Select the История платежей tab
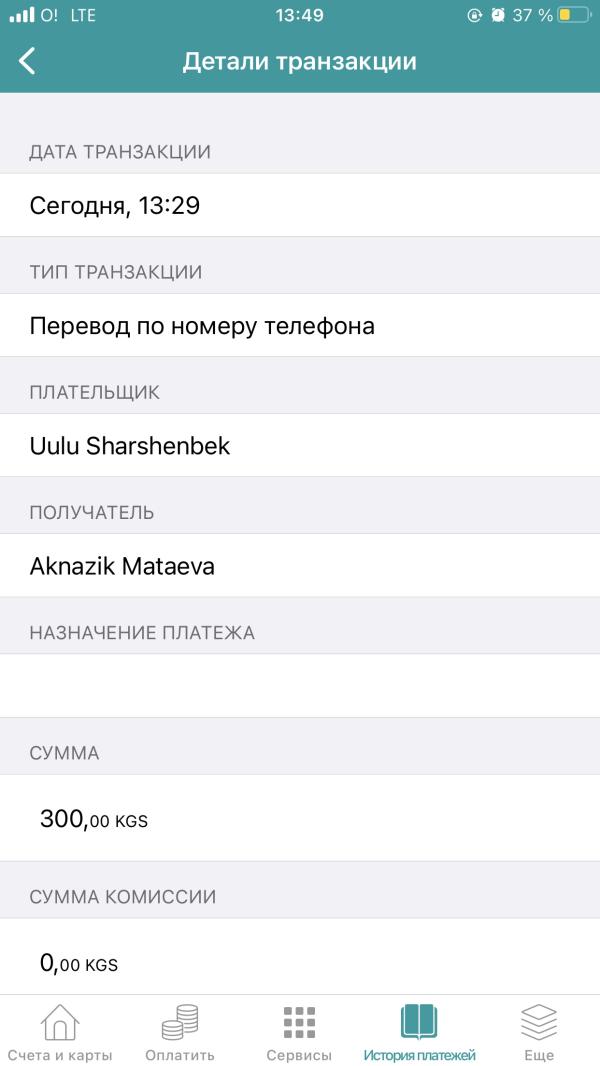This screenshot has width=600, height=1066. point(419,1032)
